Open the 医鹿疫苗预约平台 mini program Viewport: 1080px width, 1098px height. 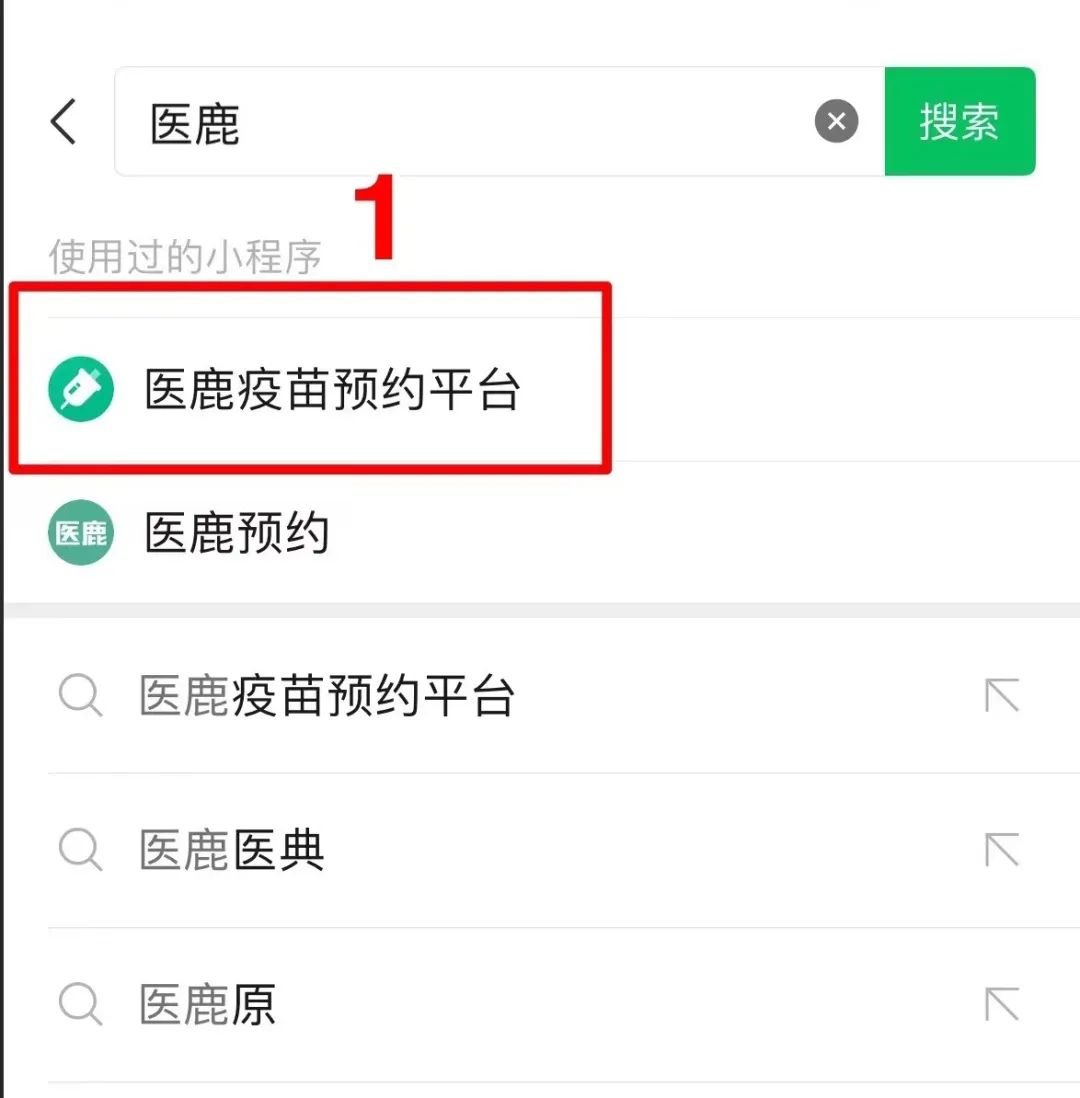330,390
